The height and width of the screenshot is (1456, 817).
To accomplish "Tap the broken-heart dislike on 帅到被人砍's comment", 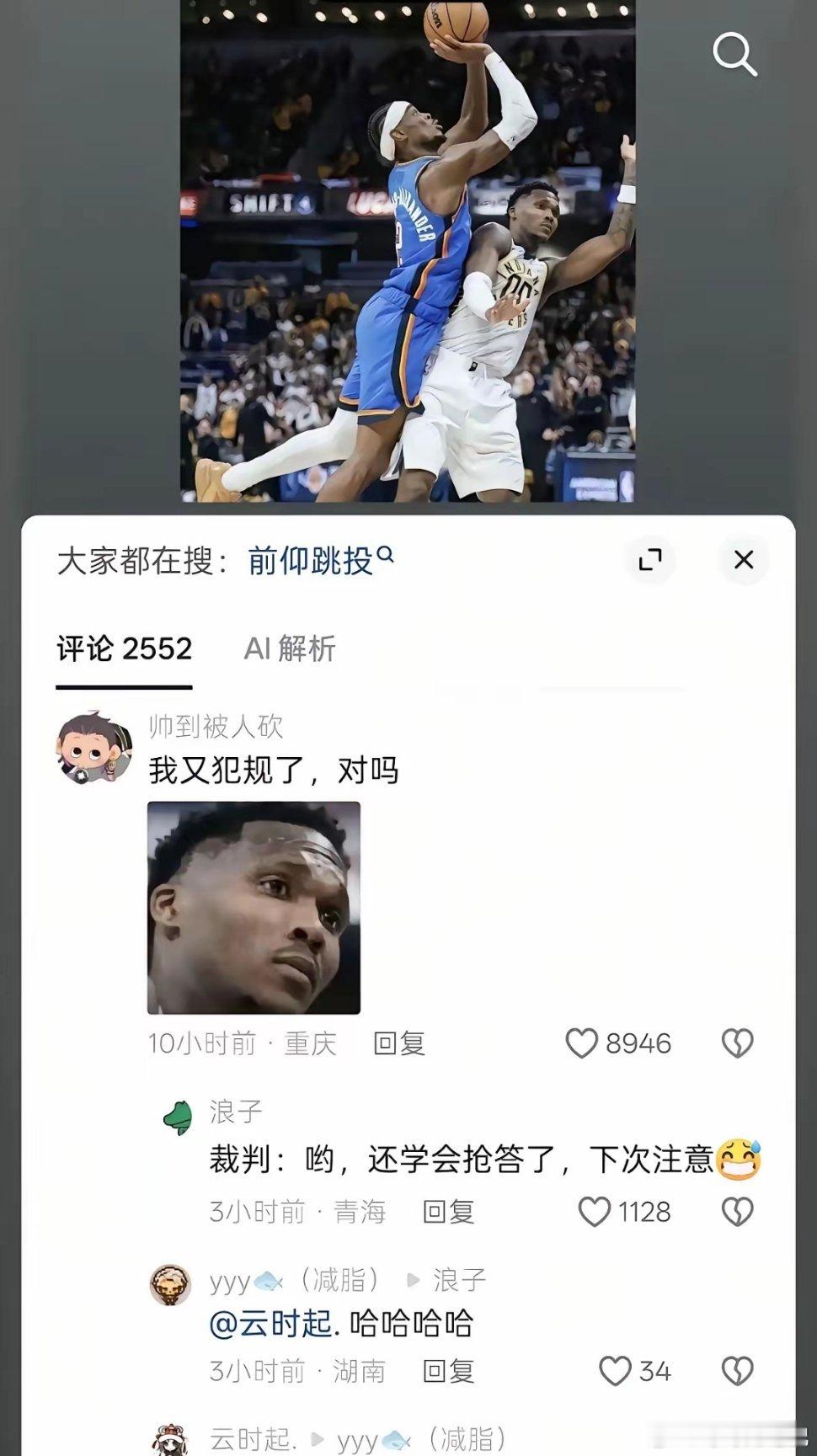I will point(737,1043).
